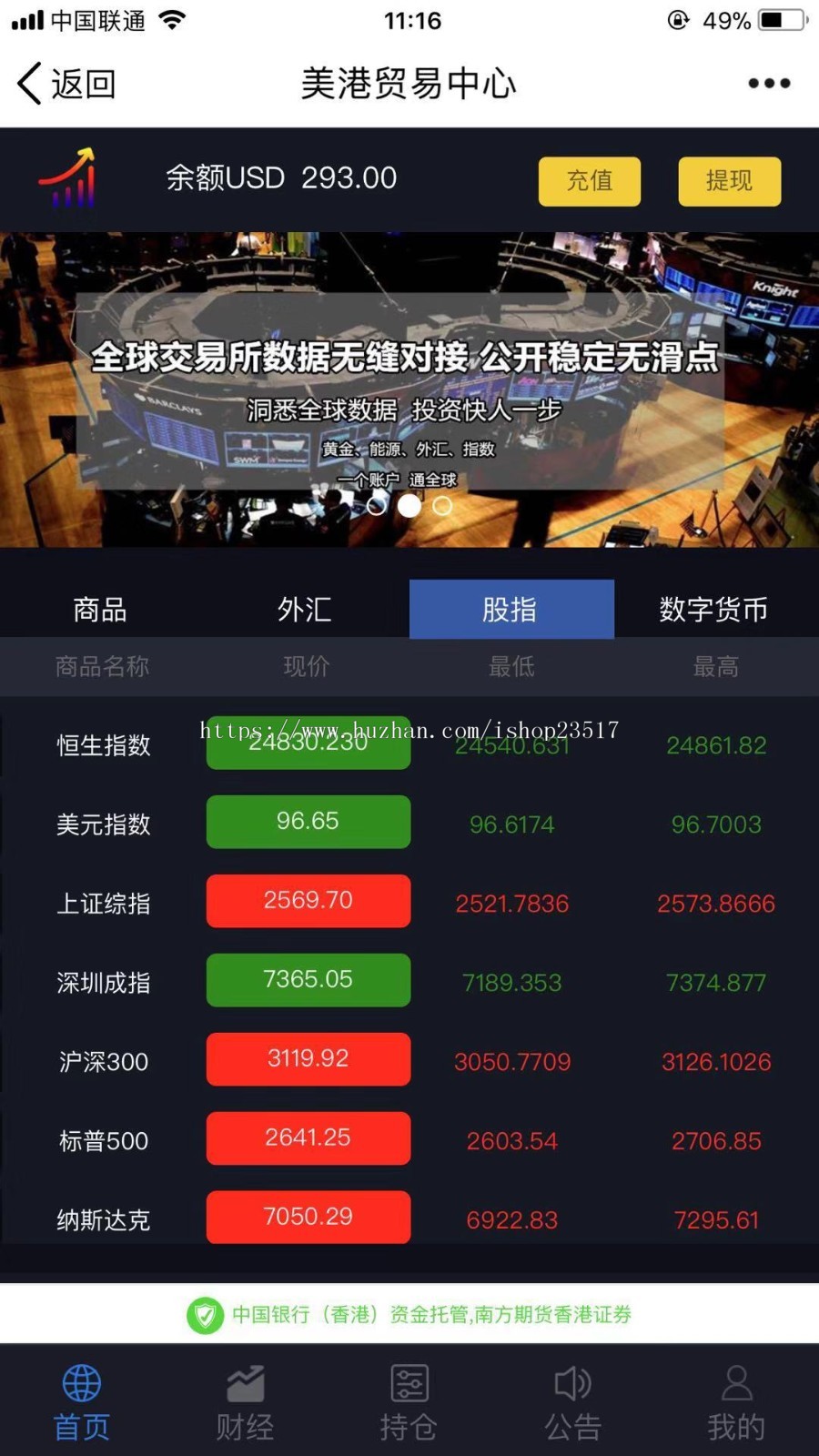Screen dimensions: 819x1456
Task: Open the 公告 bottom tab
Action: 572,1403
